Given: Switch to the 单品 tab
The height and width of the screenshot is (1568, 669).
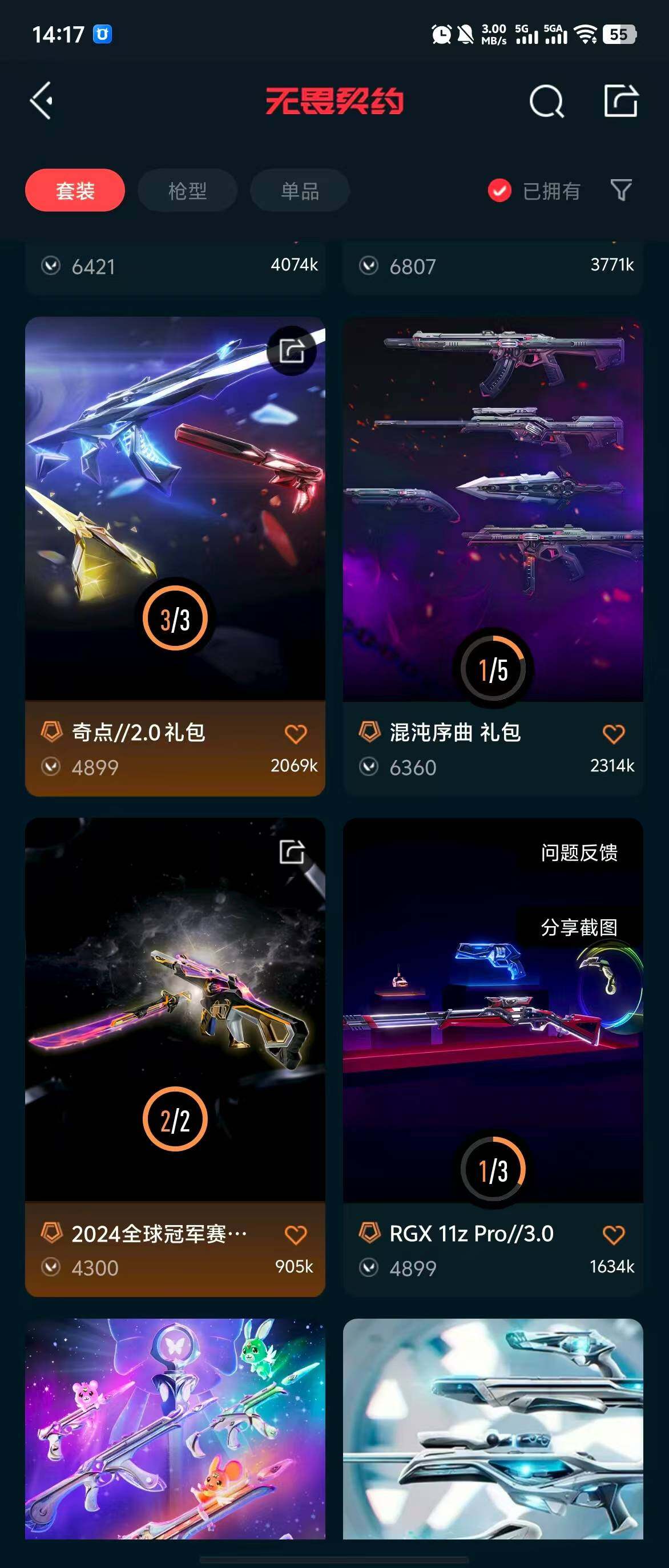Looking at the screenshot, I should pos(300,191).
